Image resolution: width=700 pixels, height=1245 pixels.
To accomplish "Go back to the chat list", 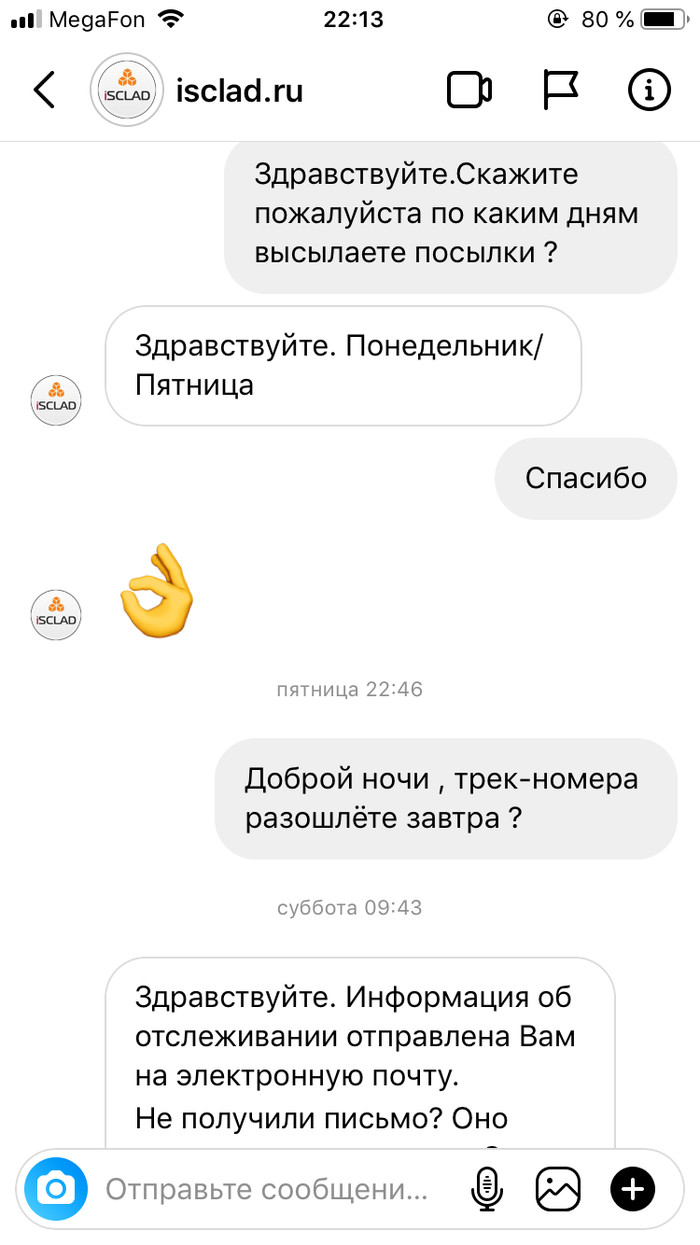I will pos(44,91).
